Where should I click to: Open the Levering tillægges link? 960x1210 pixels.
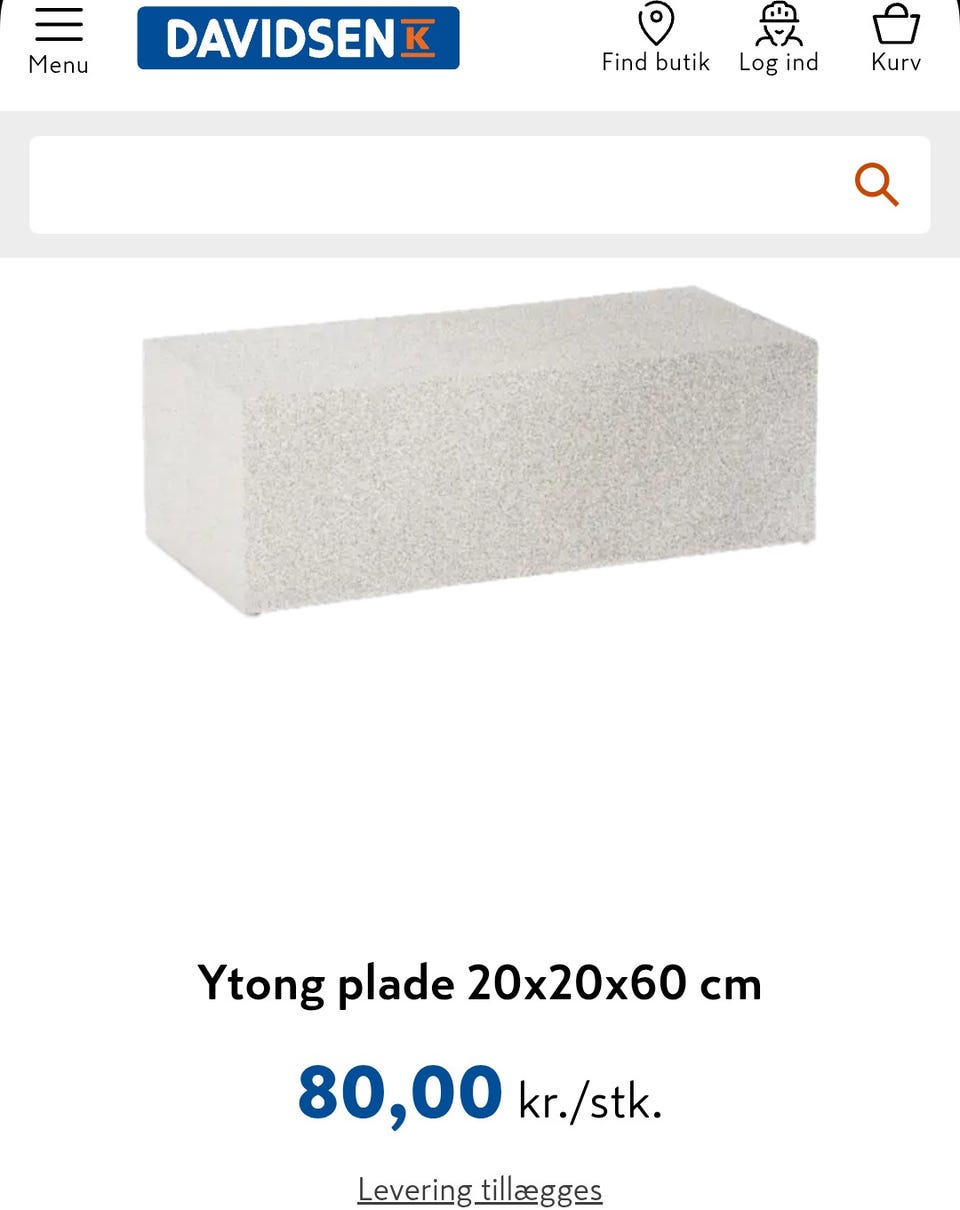pyautogui.click(x=480, y=1190)
